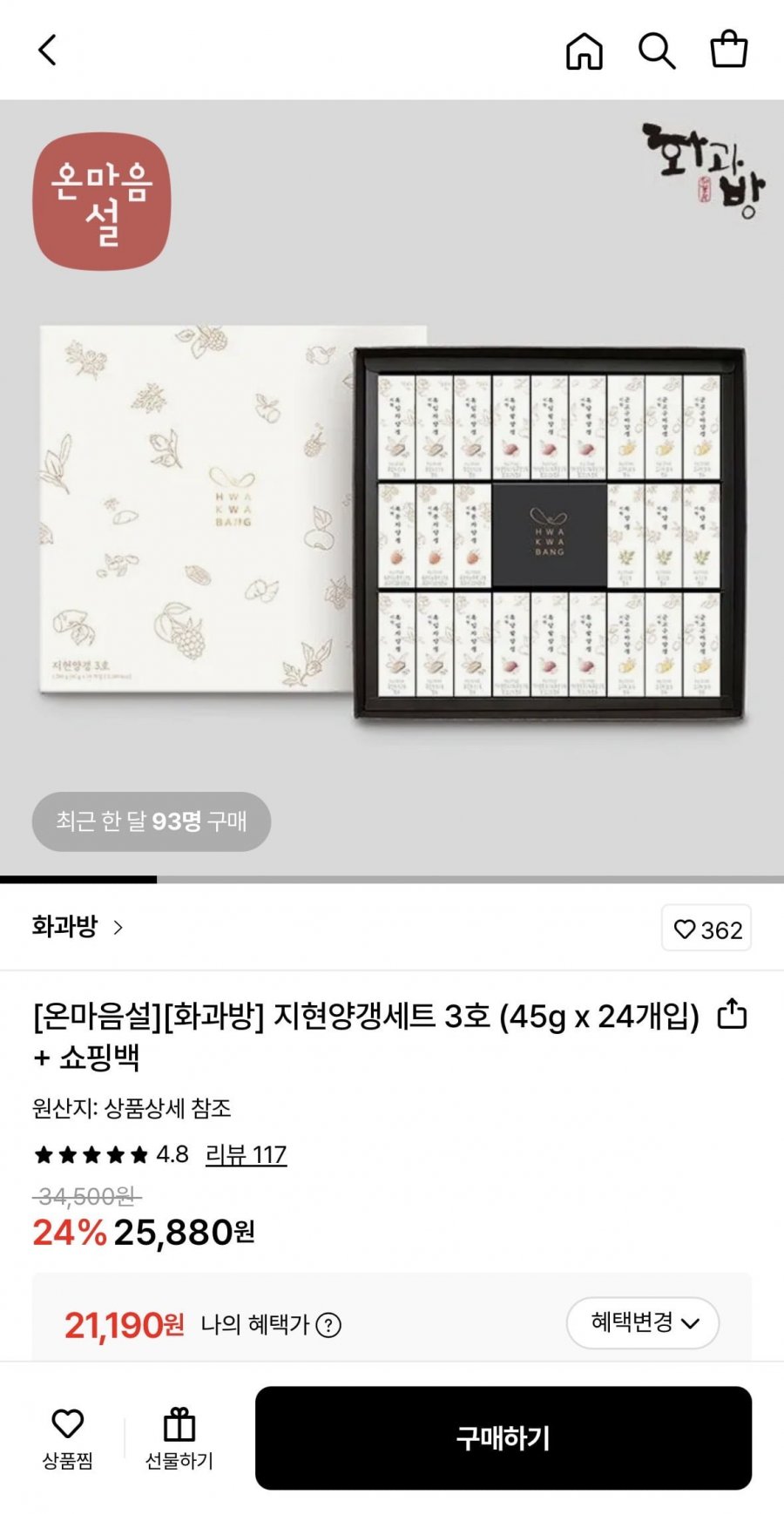Open the home icon
The image size is (784, 1514).
pos(584,51)
